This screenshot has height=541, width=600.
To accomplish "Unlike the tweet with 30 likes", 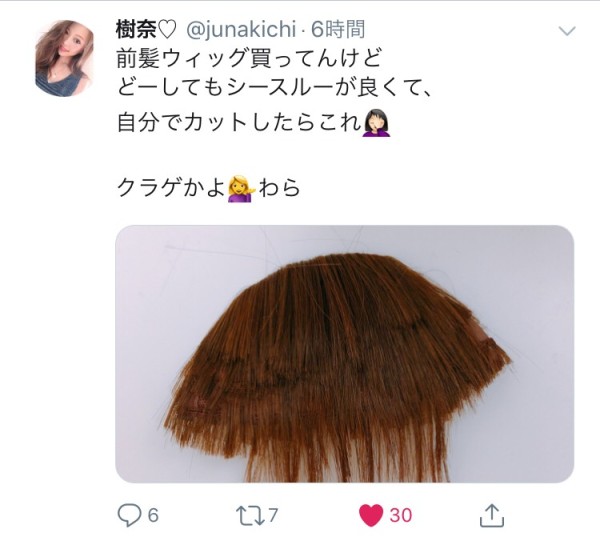I will pyautogui.click(x=371, y=514).
